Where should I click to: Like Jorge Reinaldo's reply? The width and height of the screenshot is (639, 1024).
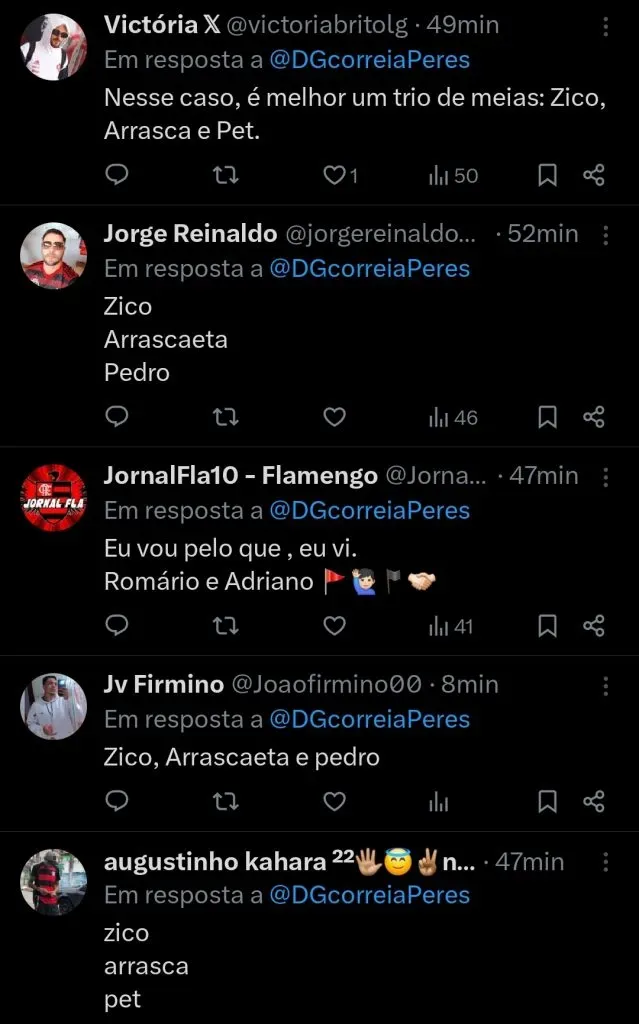click(334, 417)
